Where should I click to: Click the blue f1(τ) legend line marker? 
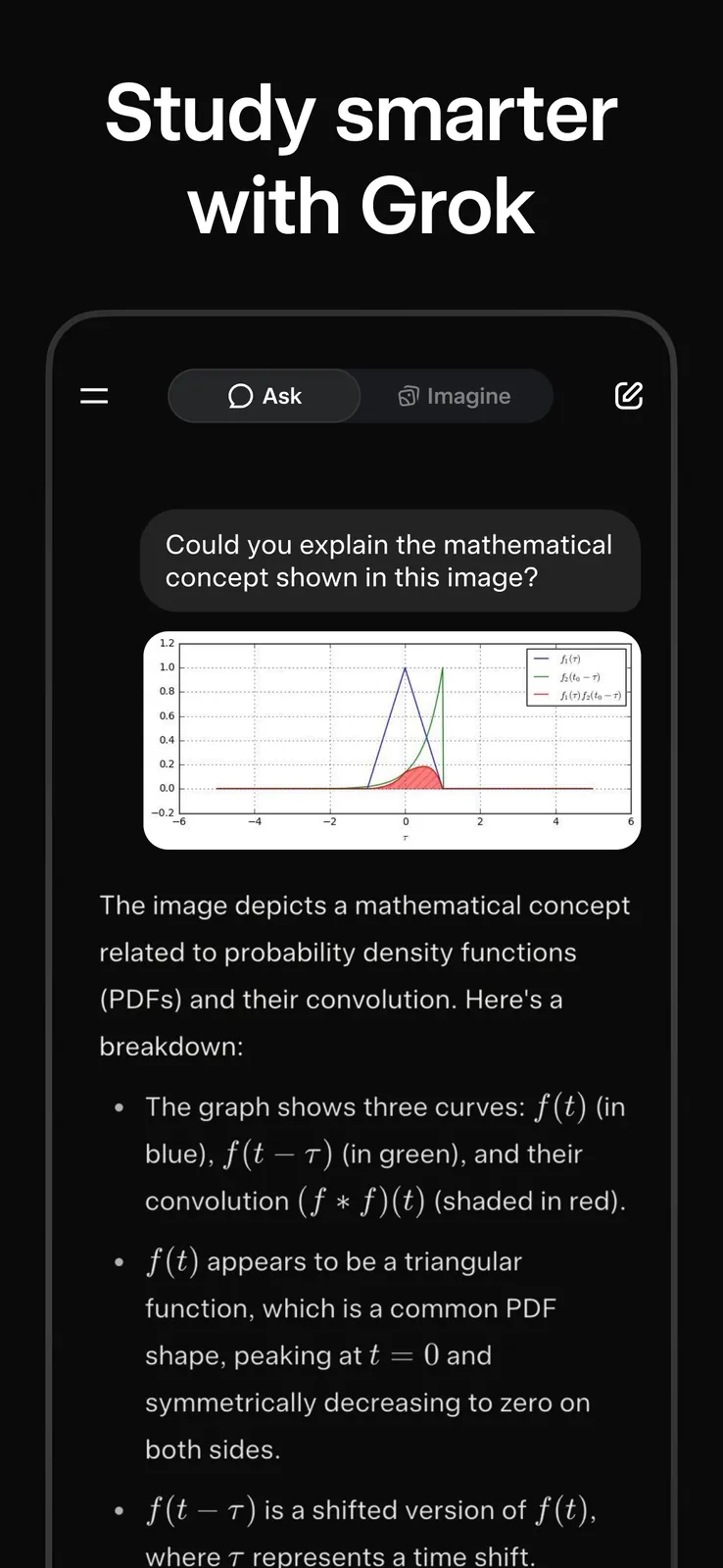[543, 659]
